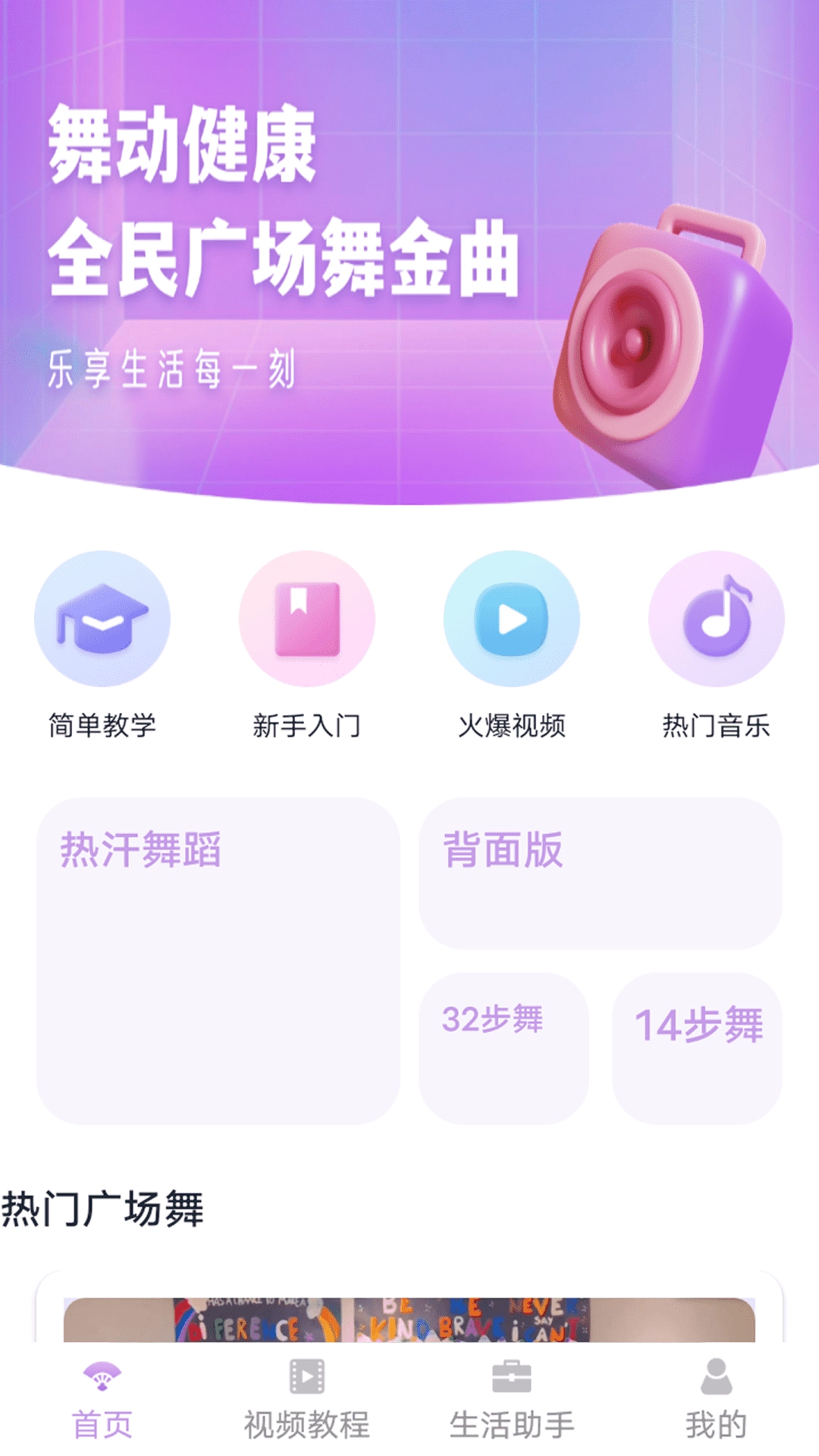Open the 热汗舞蹈 card

(218, 961)
